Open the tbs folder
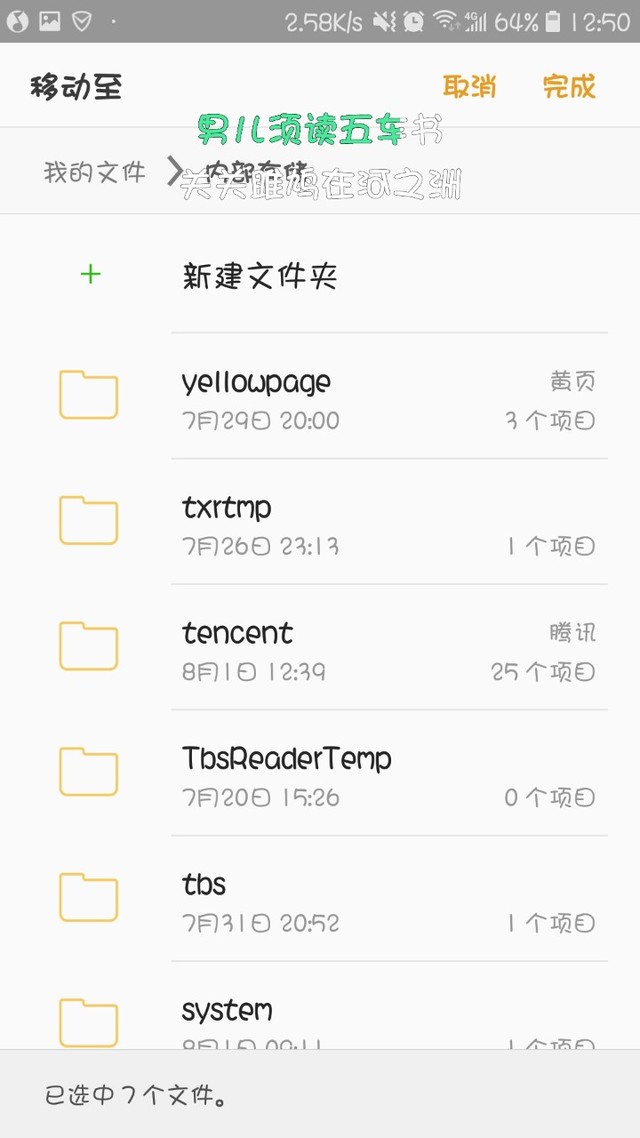Screen dimensions: 640x1138 click(x=320, y=898)
